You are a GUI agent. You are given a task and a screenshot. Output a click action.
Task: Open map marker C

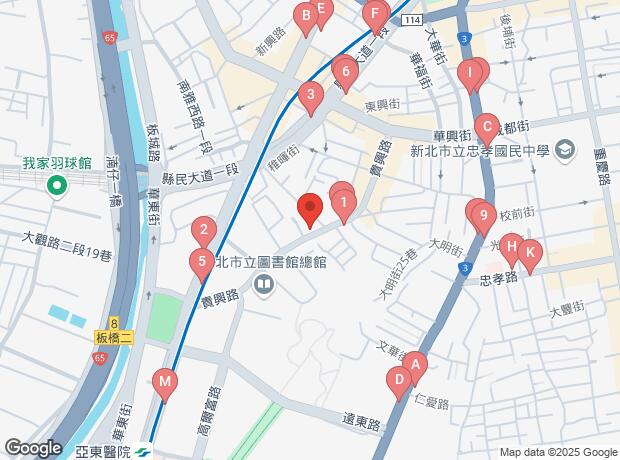487,131
